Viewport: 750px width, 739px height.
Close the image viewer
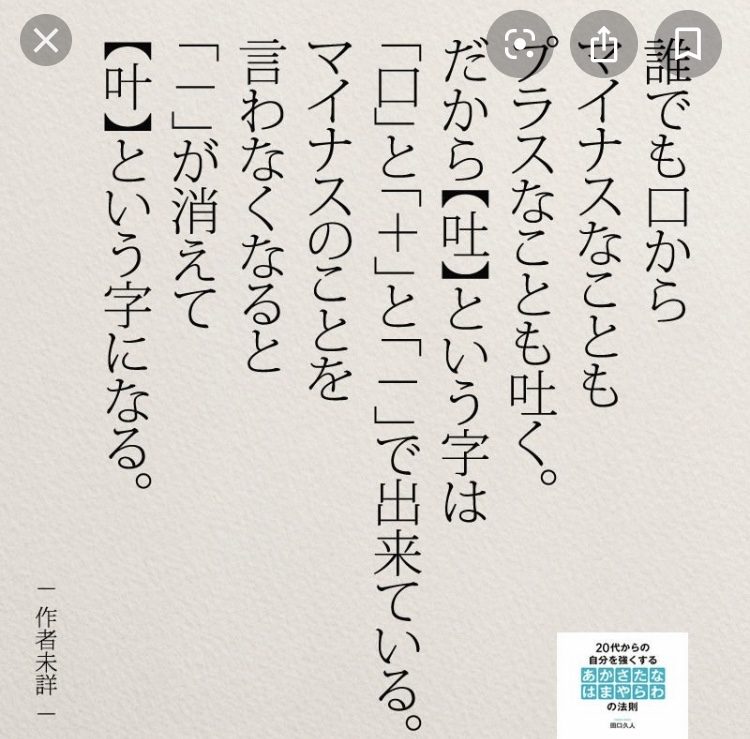(x=46, y=41)
